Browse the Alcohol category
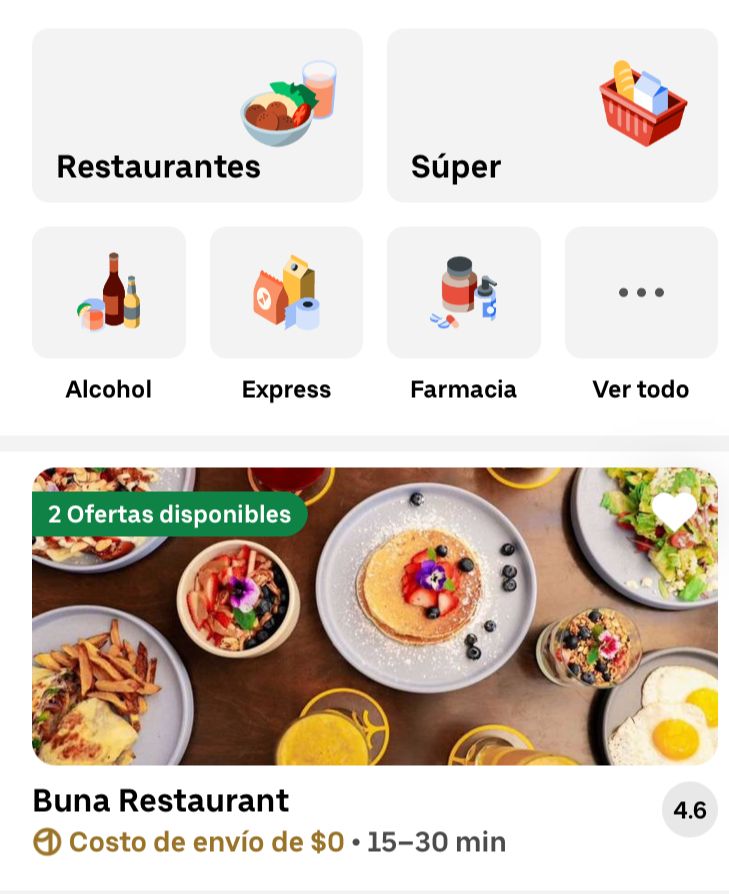 (109, 293)
